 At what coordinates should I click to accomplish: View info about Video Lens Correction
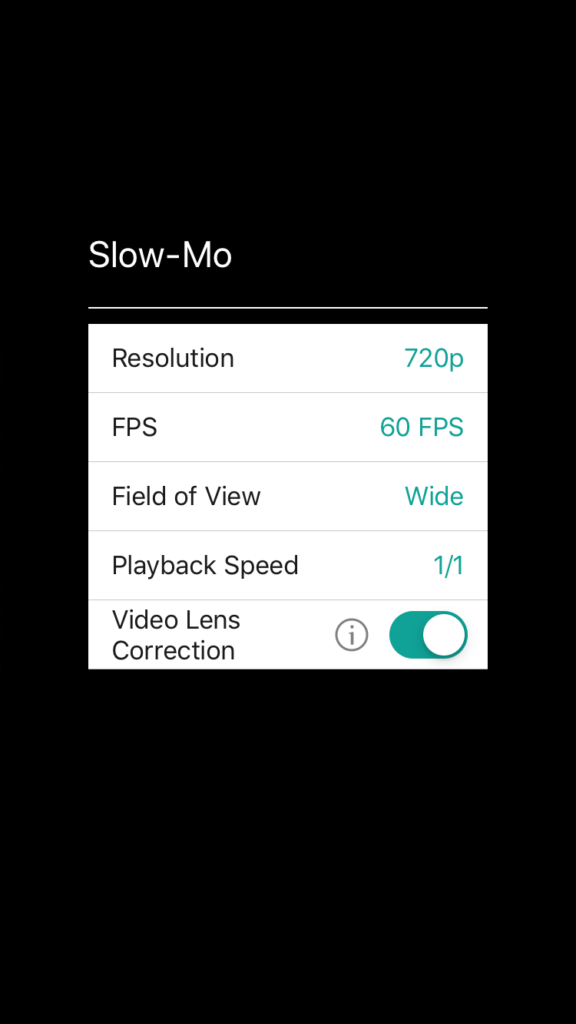pos(352,635)
